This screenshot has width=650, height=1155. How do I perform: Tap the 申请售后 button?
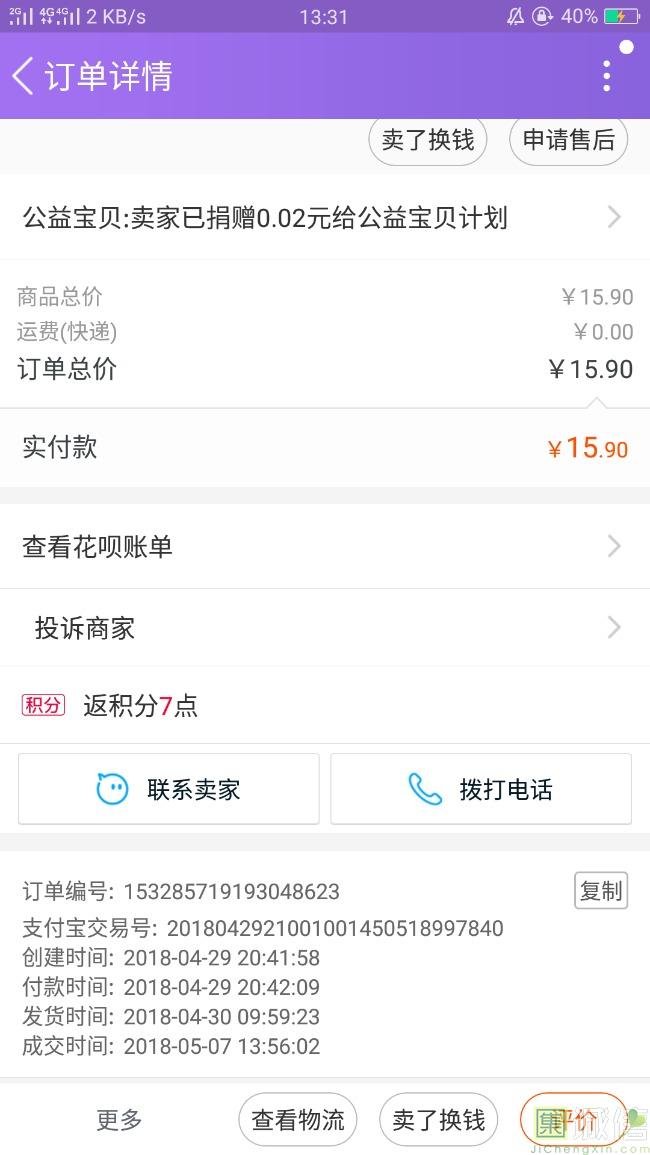568,140
